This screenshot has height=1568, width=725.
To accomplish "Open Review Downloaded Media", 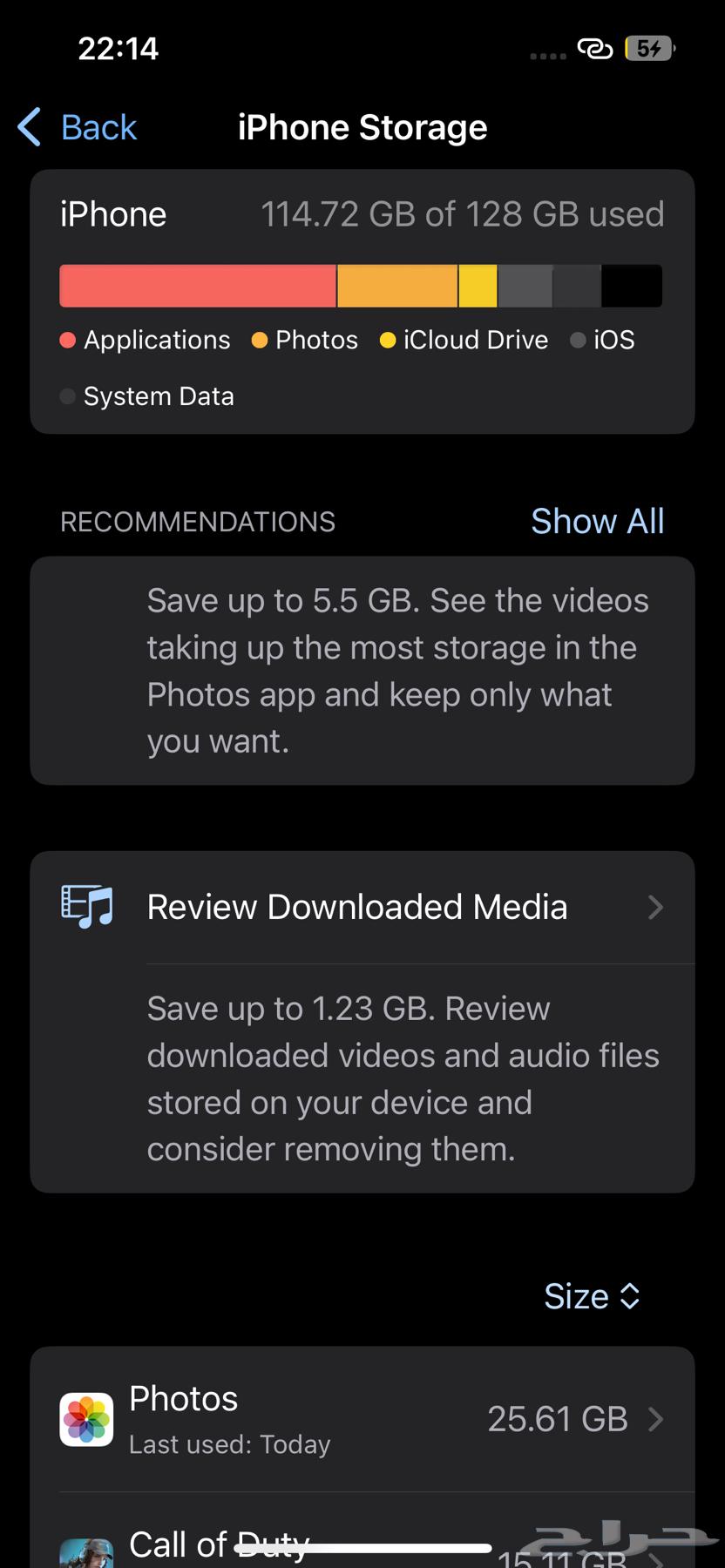I will coord(362,908).
